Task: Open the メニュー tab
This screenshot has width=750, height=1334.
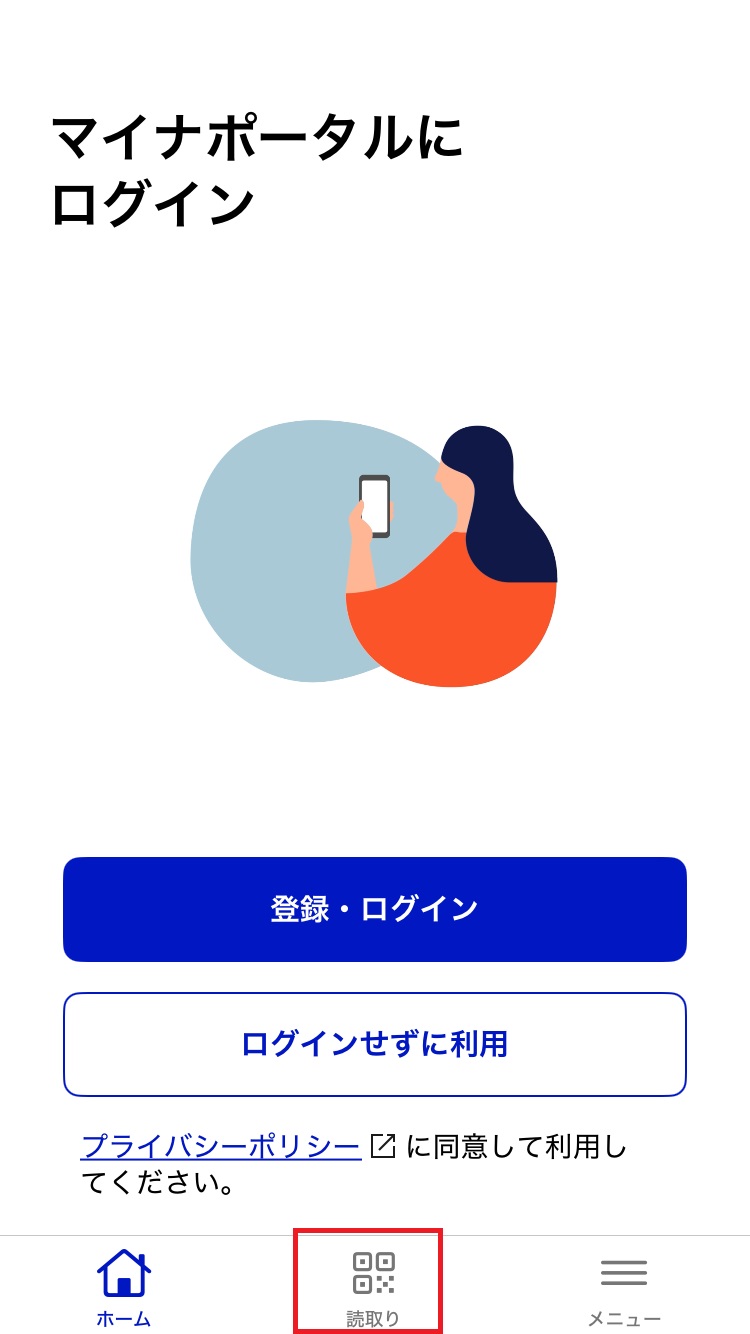Action: pyautogui.click(x=624, y=1287)
